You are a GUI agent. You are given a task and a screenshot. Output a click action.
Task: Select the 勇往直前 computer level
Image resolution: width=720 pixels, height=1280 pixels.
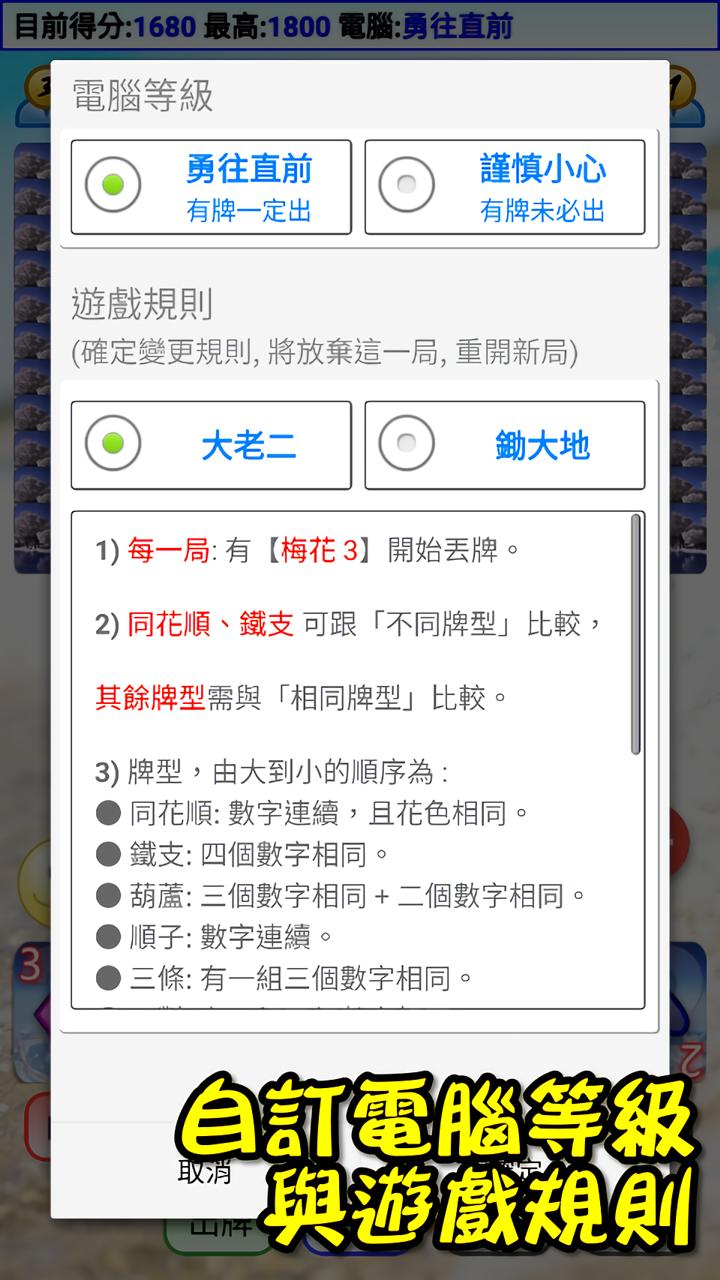click(x=211, y=187)
